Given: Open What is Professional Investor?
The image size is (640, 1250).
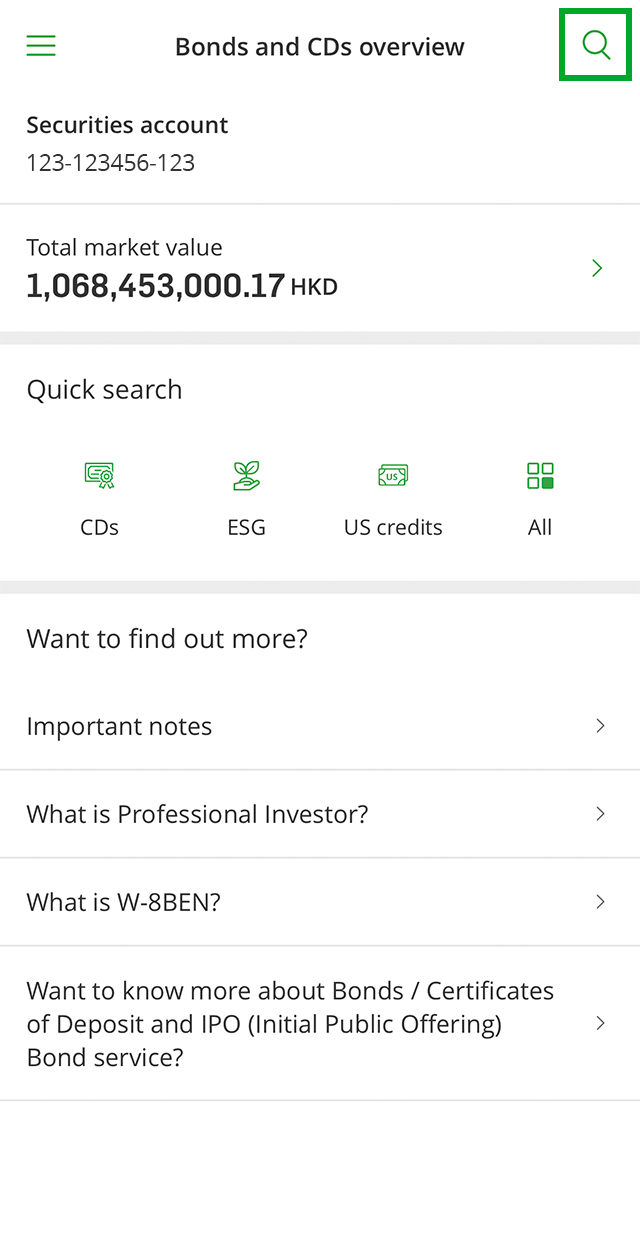Looking at the screenshot, I should click(x=320, y=814).
